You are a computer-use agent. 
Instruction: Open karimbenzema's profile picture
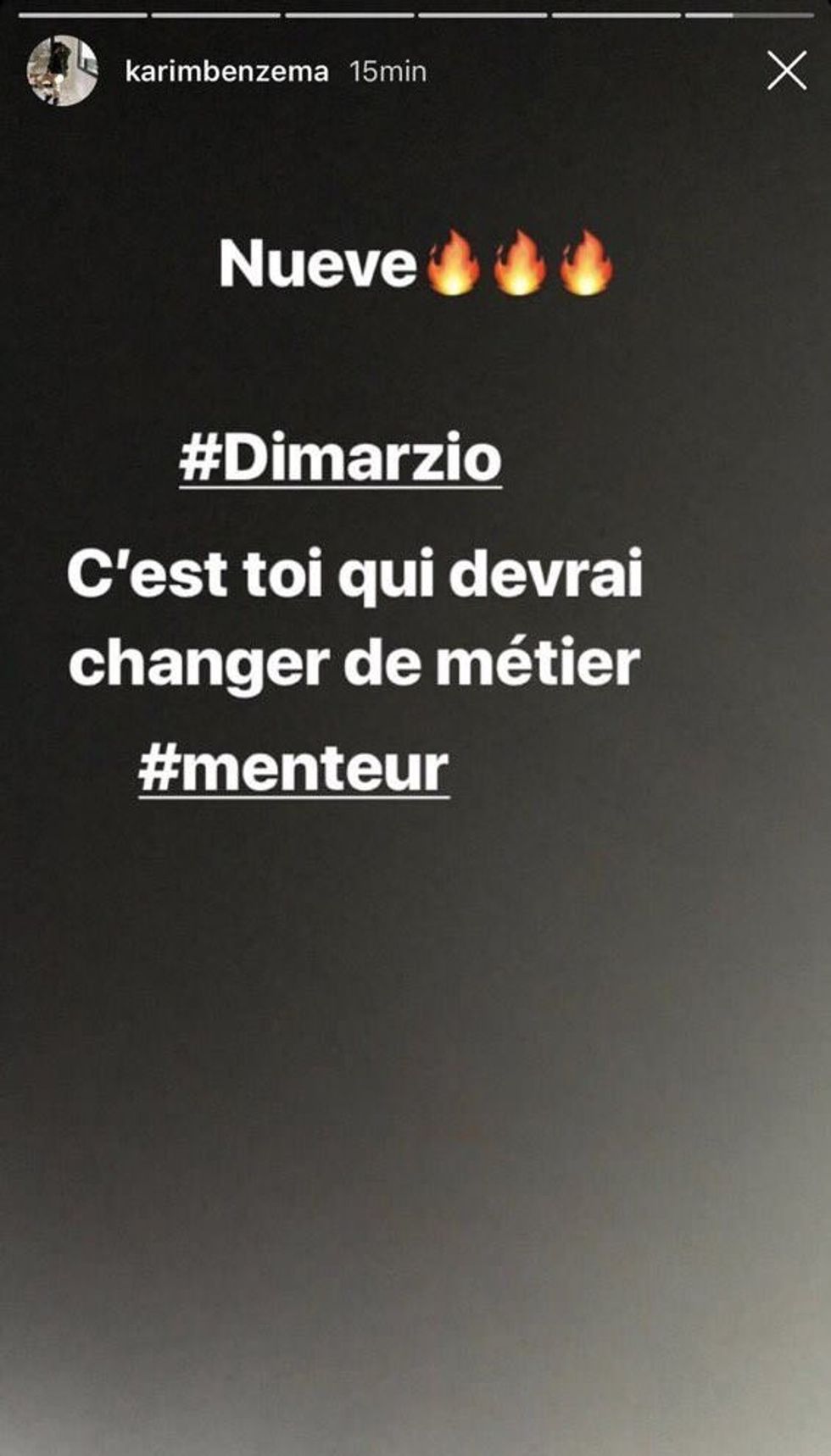[x=62, y=70]
